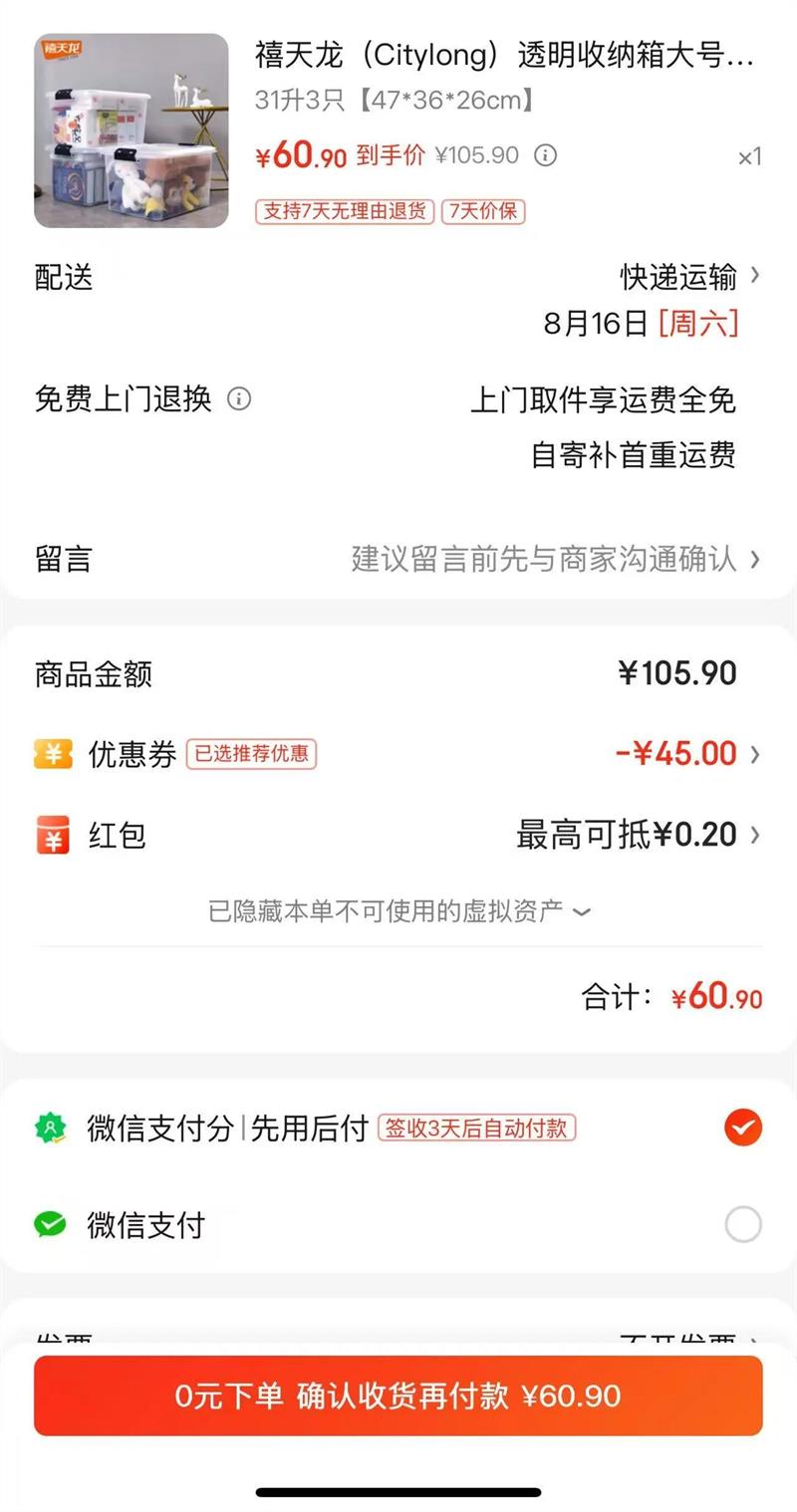
Task: Open the 快递运输 delivery options
Action: [689, 276]
